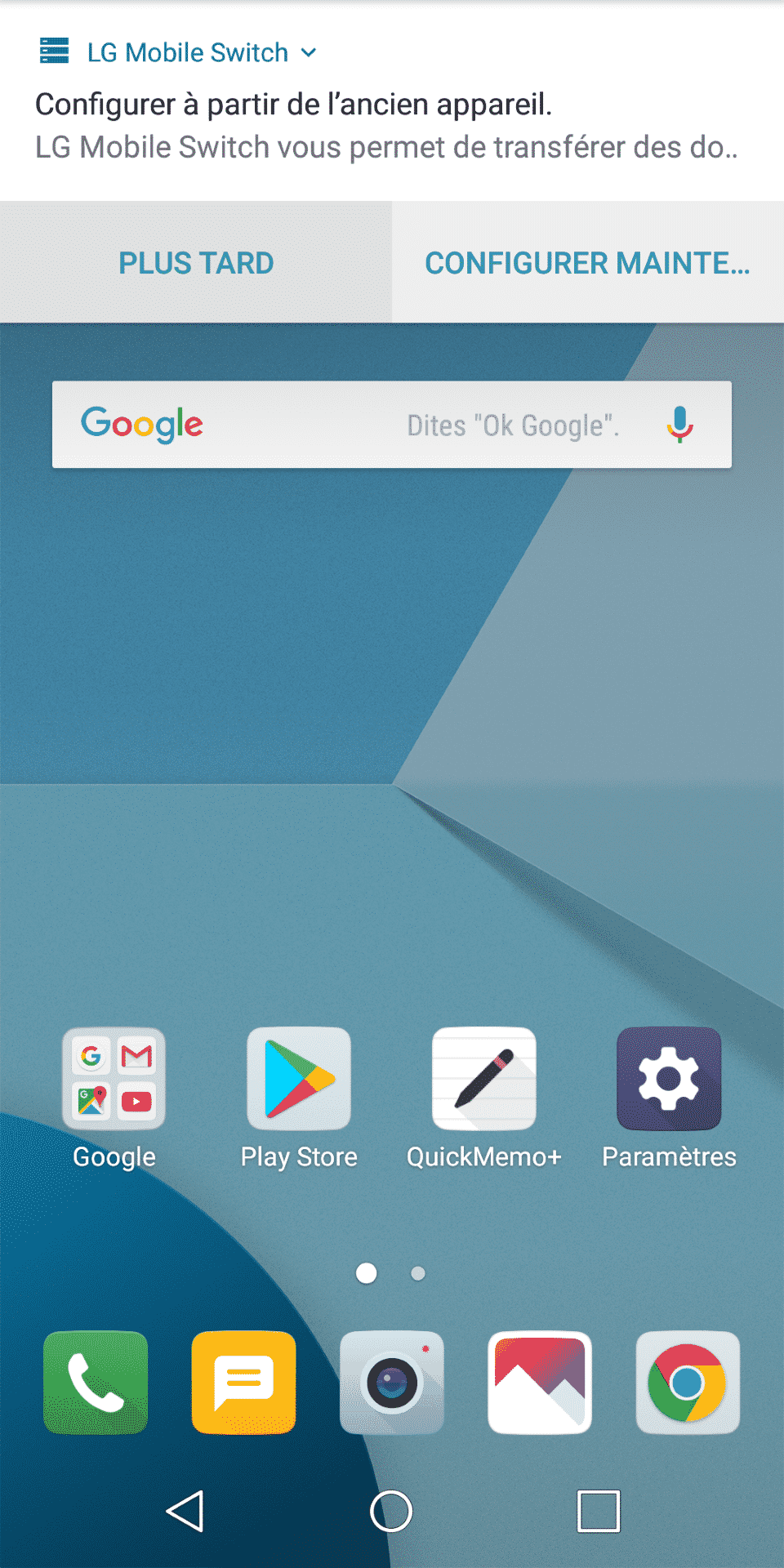Launch the Camera app
784x1568 pixels.
pos(392,1383)
